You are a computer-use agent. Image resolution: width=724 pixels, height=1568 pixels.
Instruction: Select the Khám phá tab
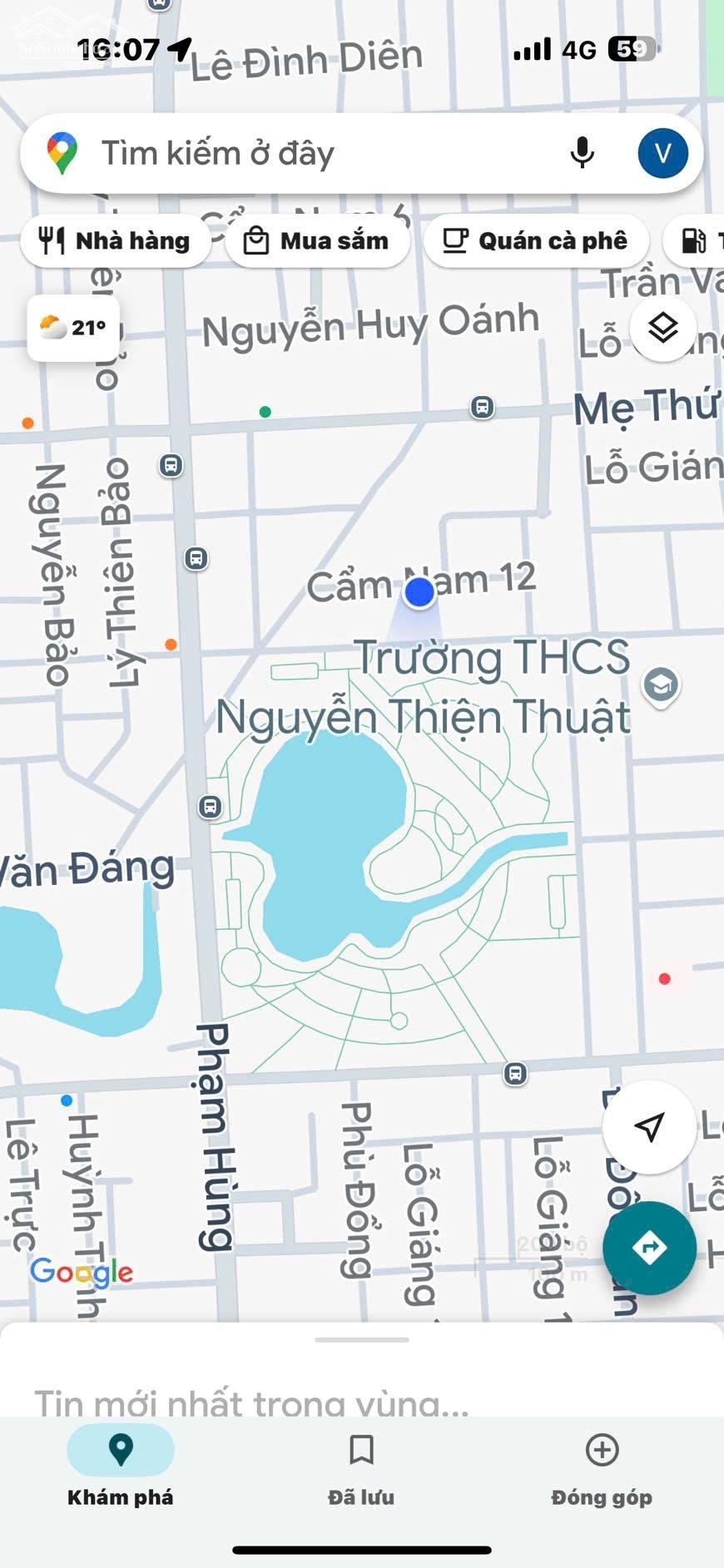click(x=121, y=1470)
